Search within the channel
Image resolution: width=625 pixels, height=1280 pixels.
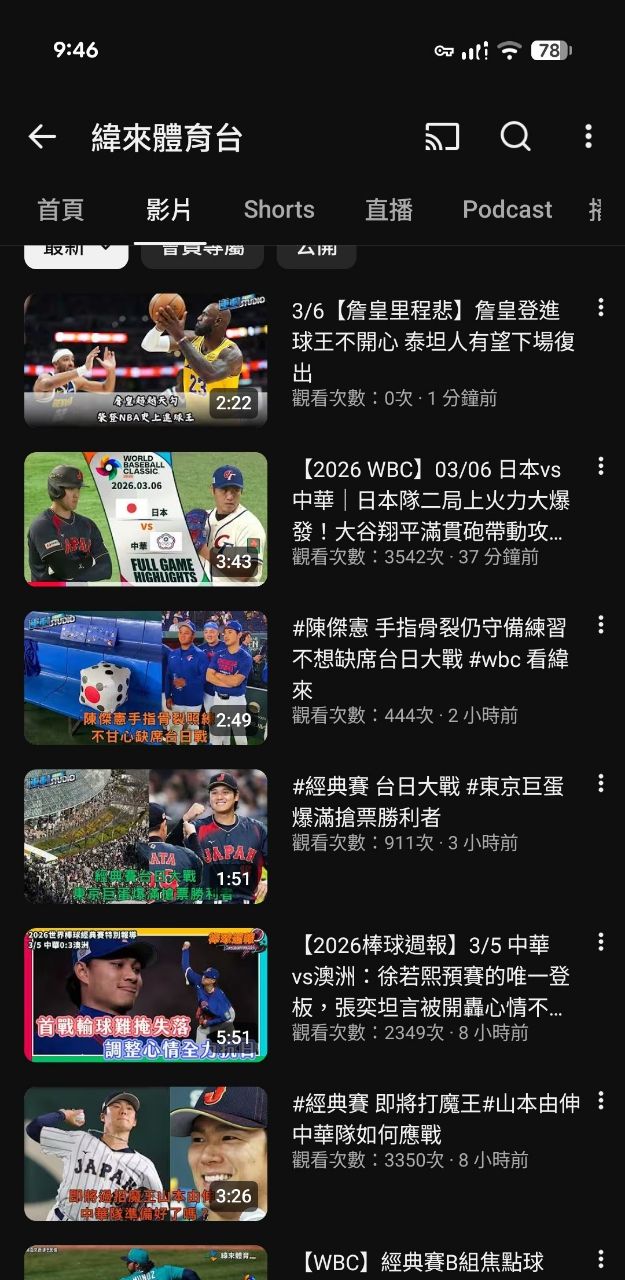(515, 137)
